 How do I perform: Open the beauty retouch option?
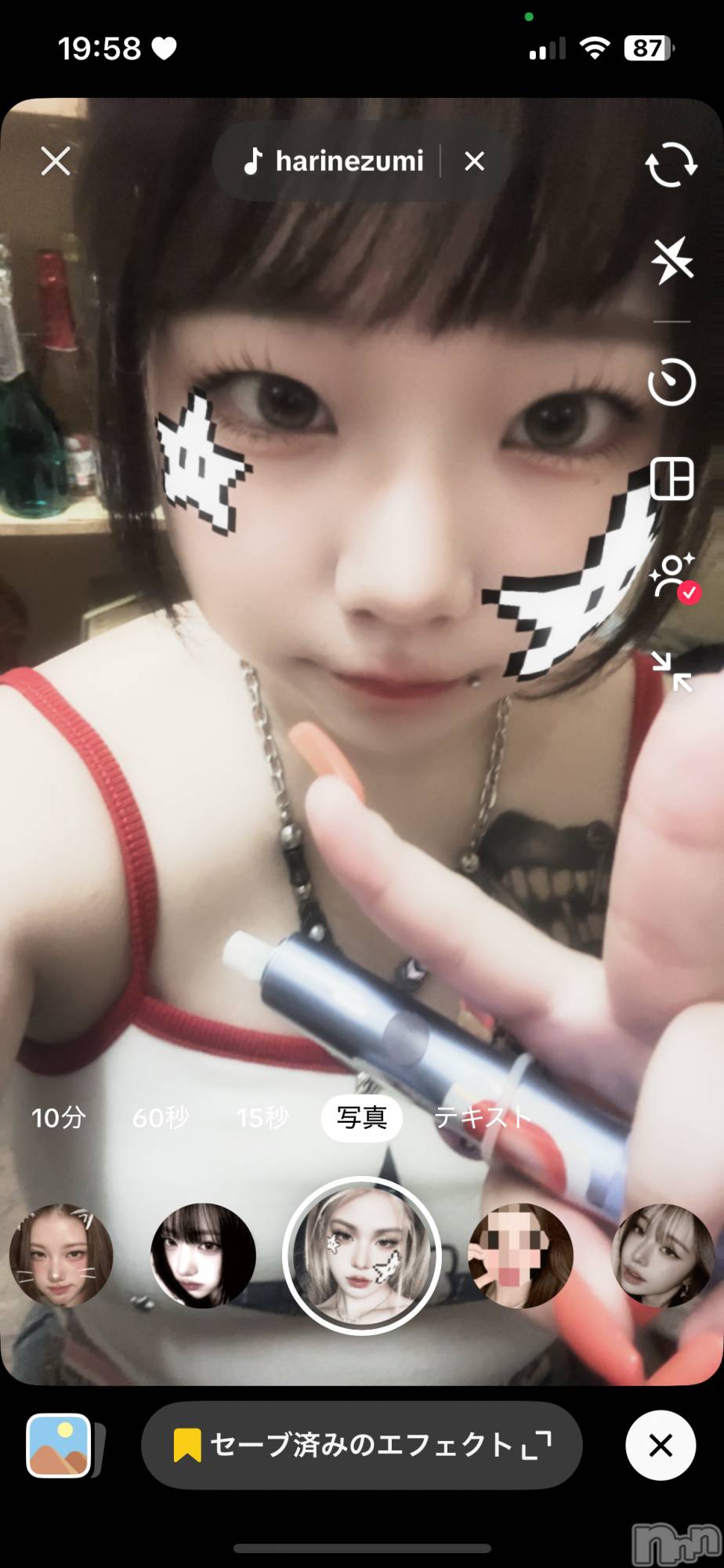click(x=672, y=577)
